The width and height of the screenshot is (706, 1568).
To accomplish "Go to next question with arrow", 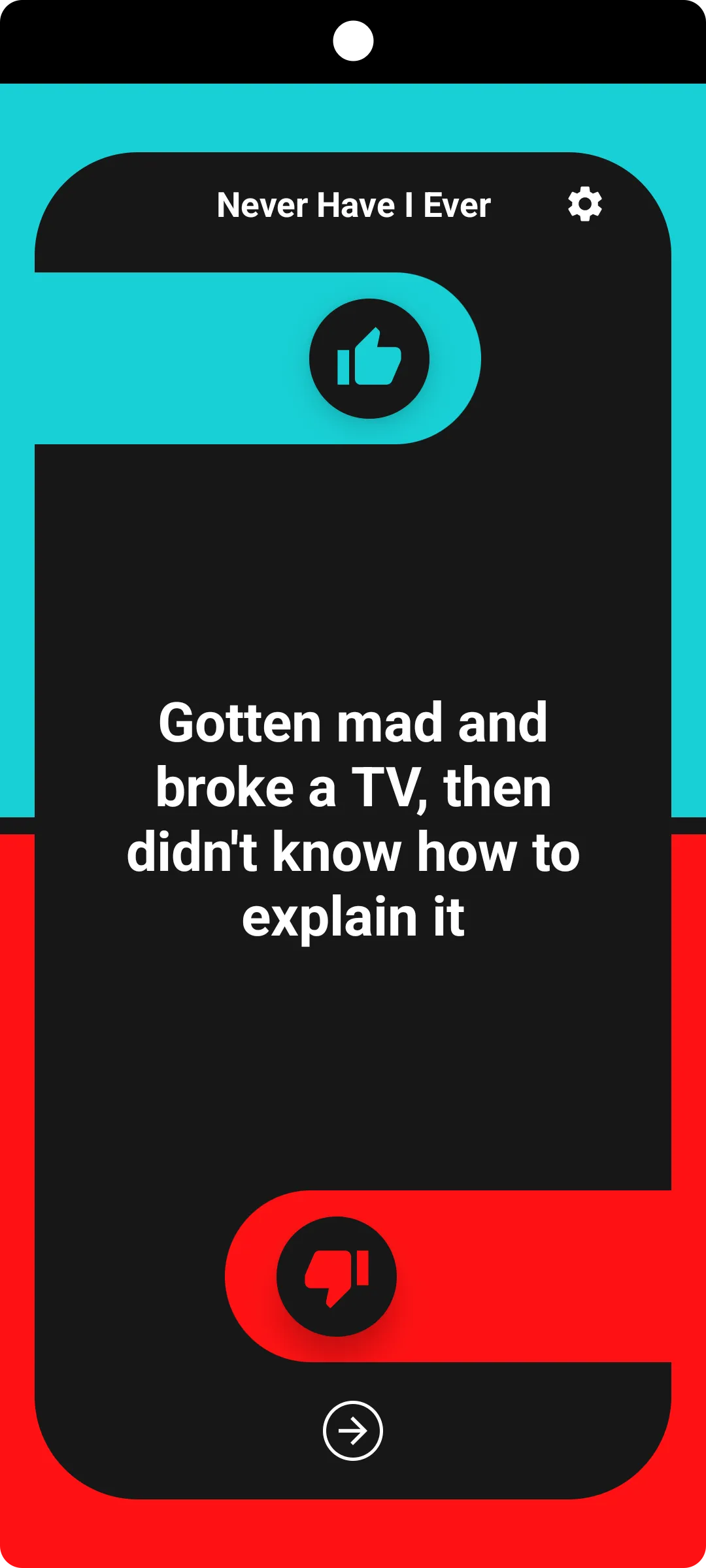I will coord(353,1431).
